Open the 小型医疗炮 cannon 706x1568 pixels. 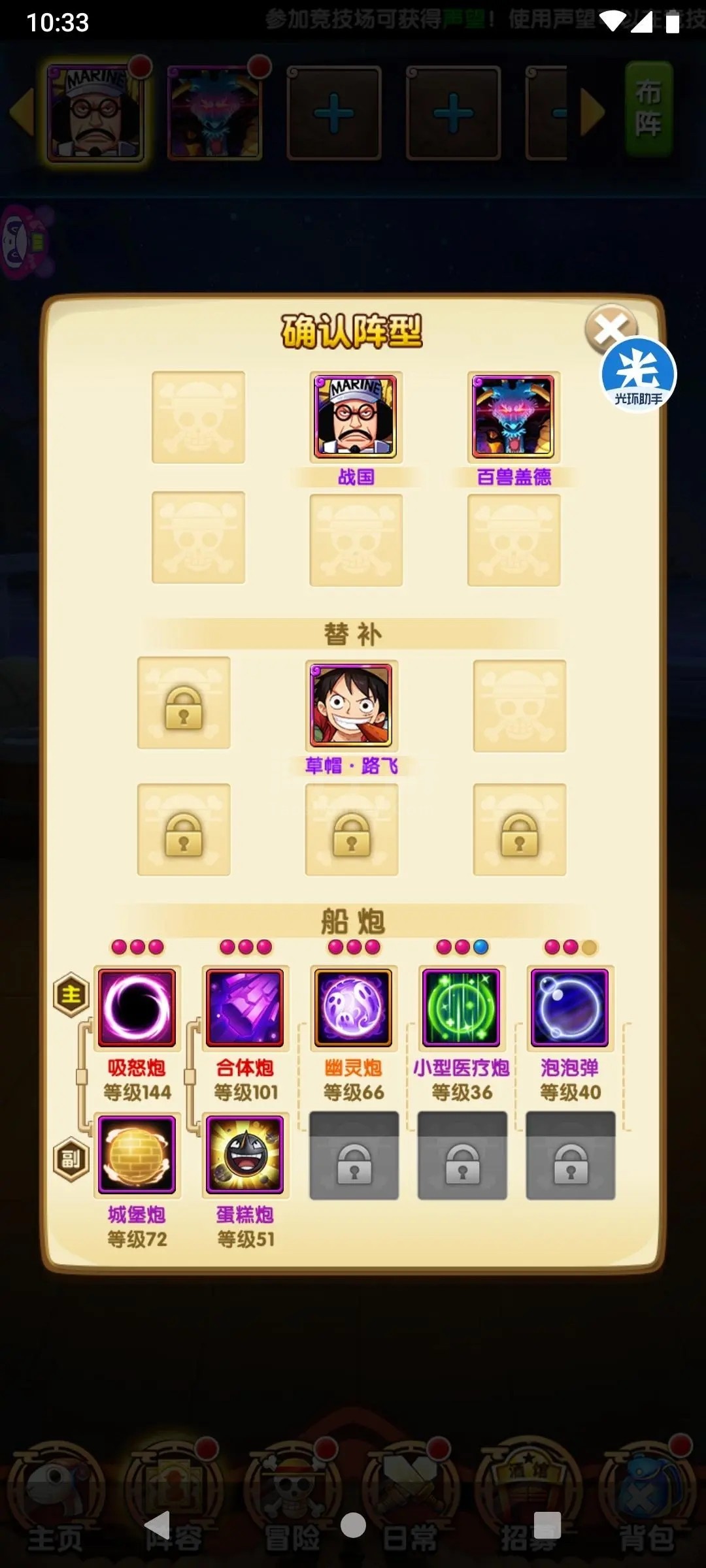pyautogui.click(x=462, y=1008)
